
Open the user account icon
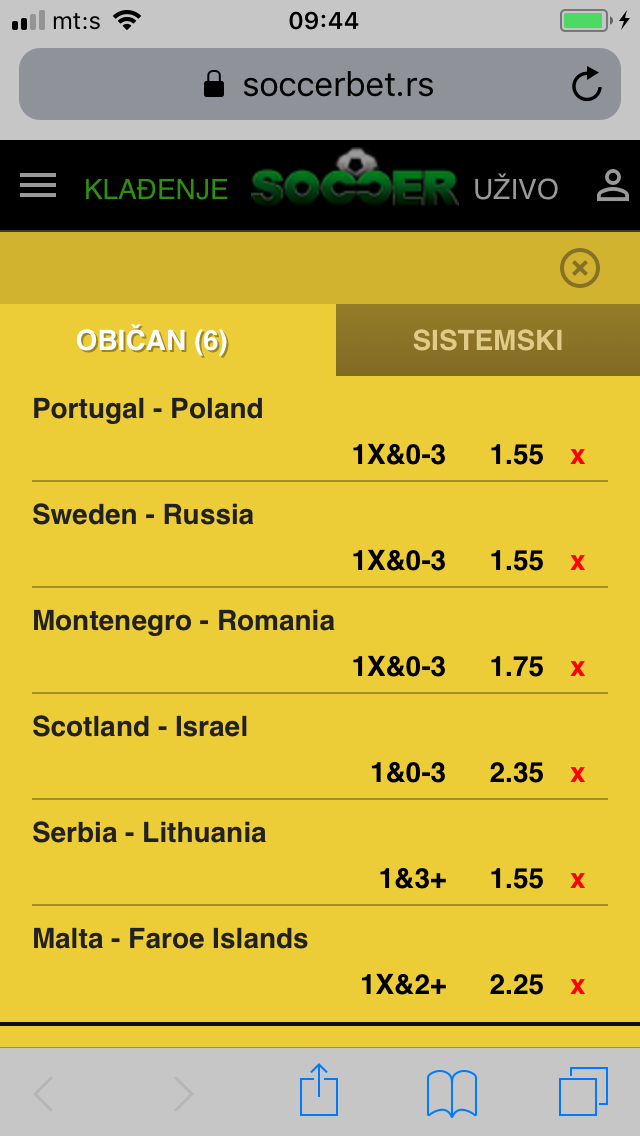pos(611,186)
